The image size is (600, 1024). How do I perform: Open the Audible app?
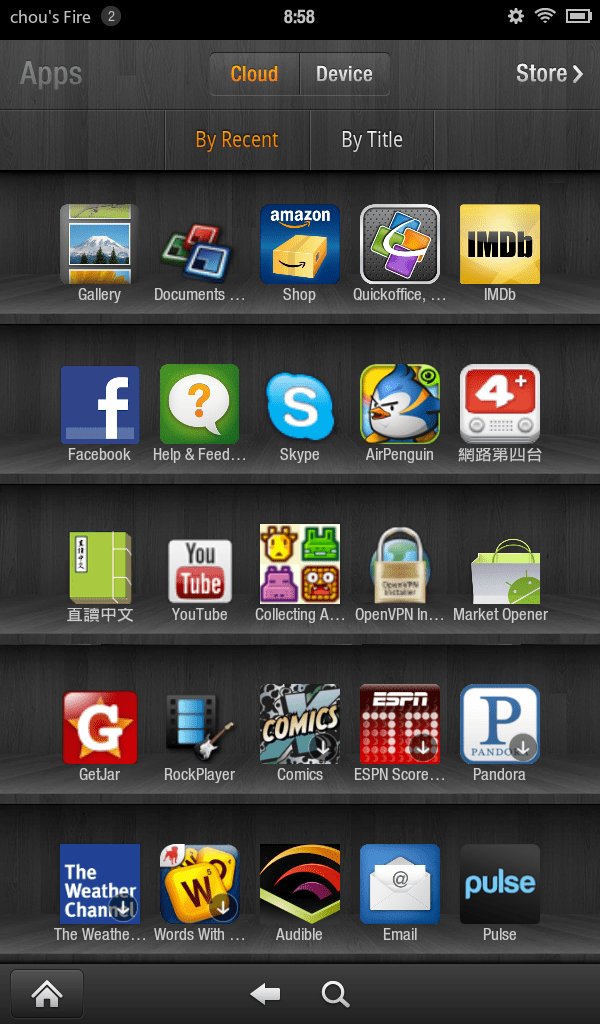300,884
